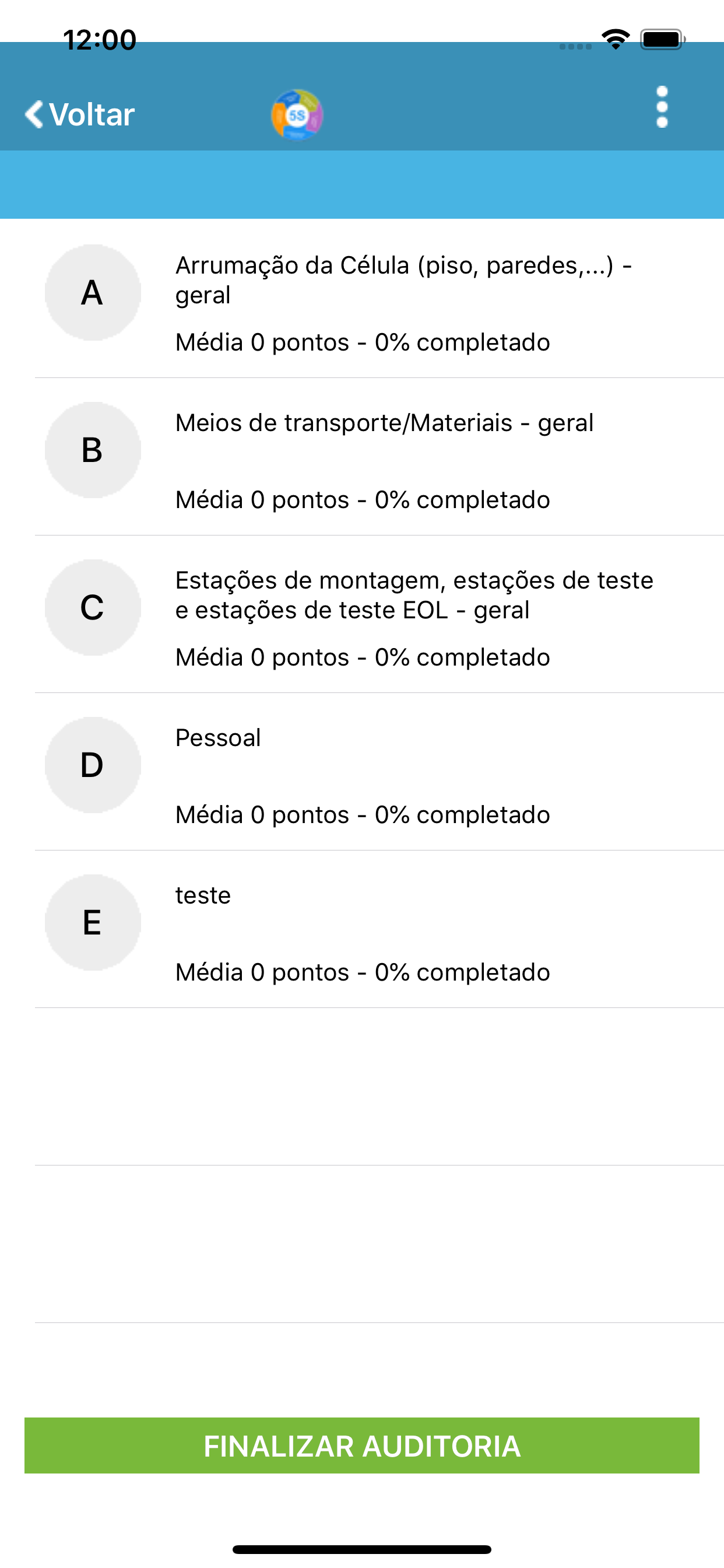
Task: Go back using the Voltar button
Action: 80,114
